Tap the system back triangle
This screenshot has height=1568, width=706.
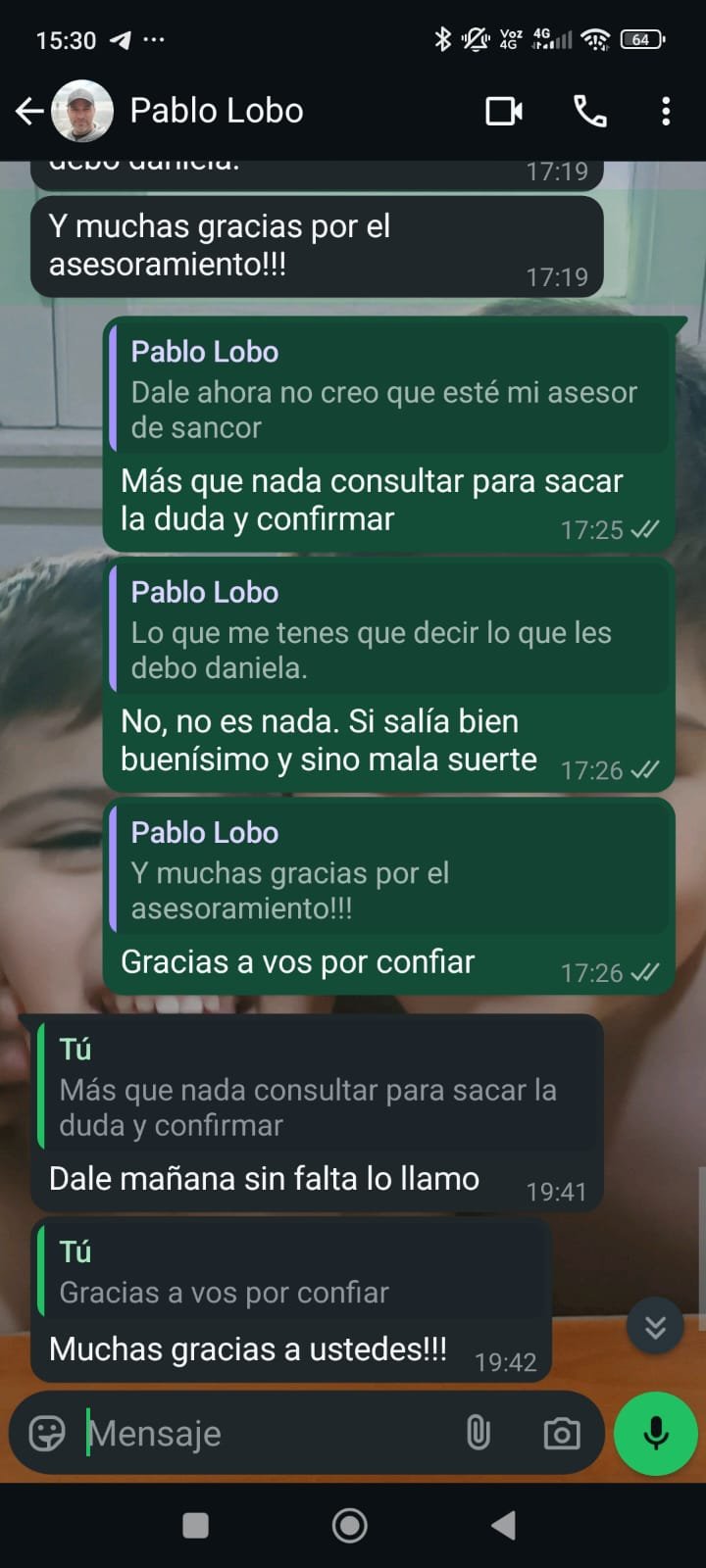(x=504, y=1525)
